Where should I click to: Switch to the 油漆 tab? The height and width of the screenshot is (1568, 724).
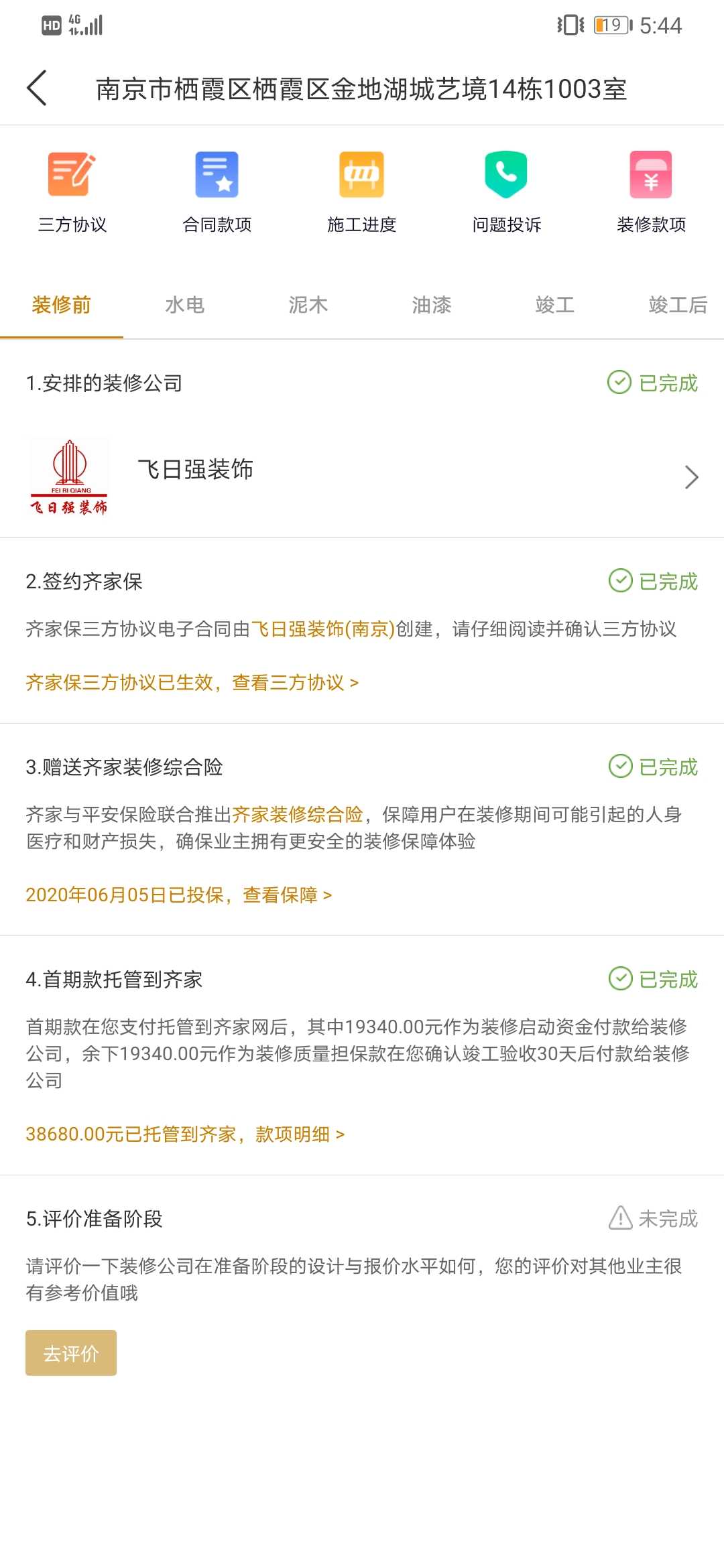pos(431,305)
